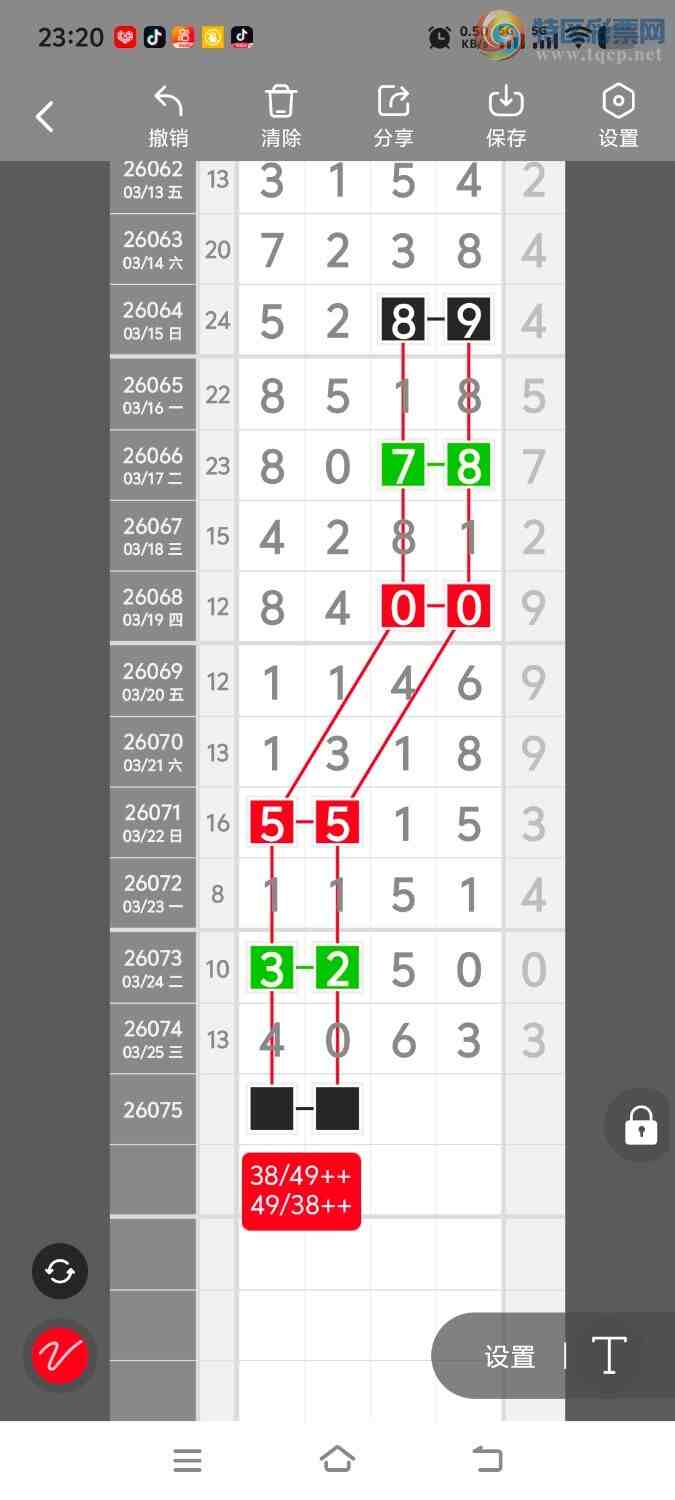Open recent apps from navigation bar
Viewport: 675px width, 1500px height.
click(x=187, y=1460)
